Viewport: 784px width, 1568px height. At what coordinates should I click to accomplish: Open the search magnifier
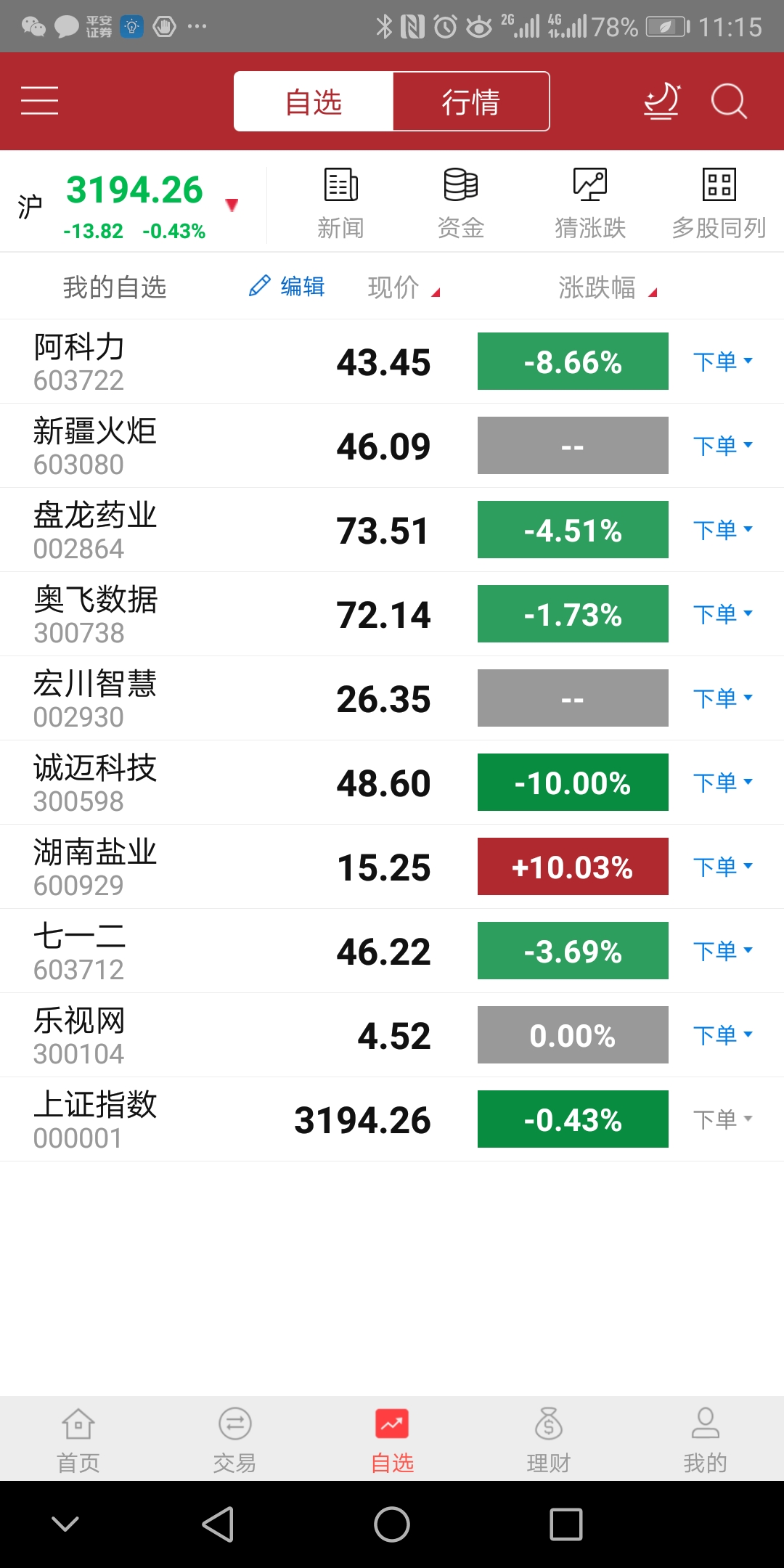pyautogui.click(x=729, y=101)
